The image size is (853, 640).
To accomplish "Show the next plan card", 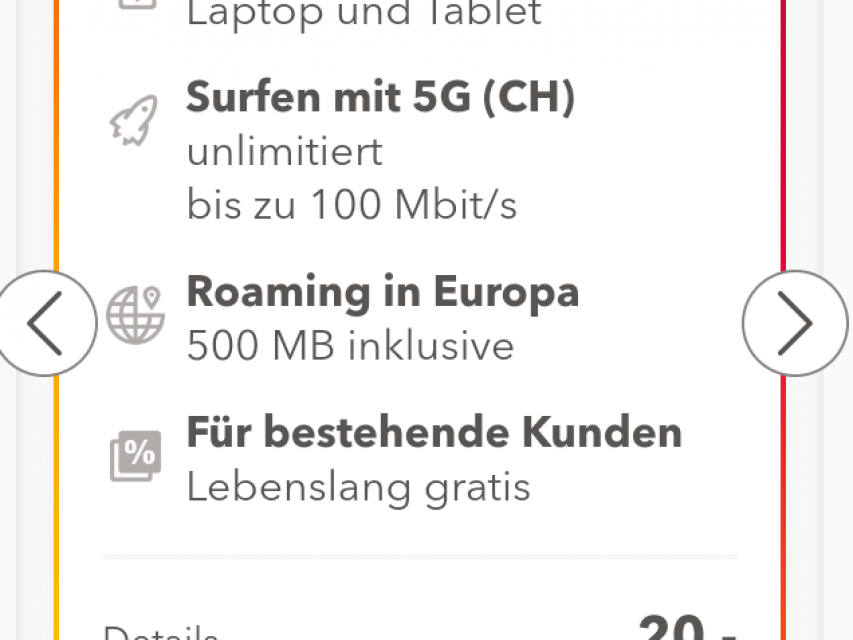I will (795, 323).
